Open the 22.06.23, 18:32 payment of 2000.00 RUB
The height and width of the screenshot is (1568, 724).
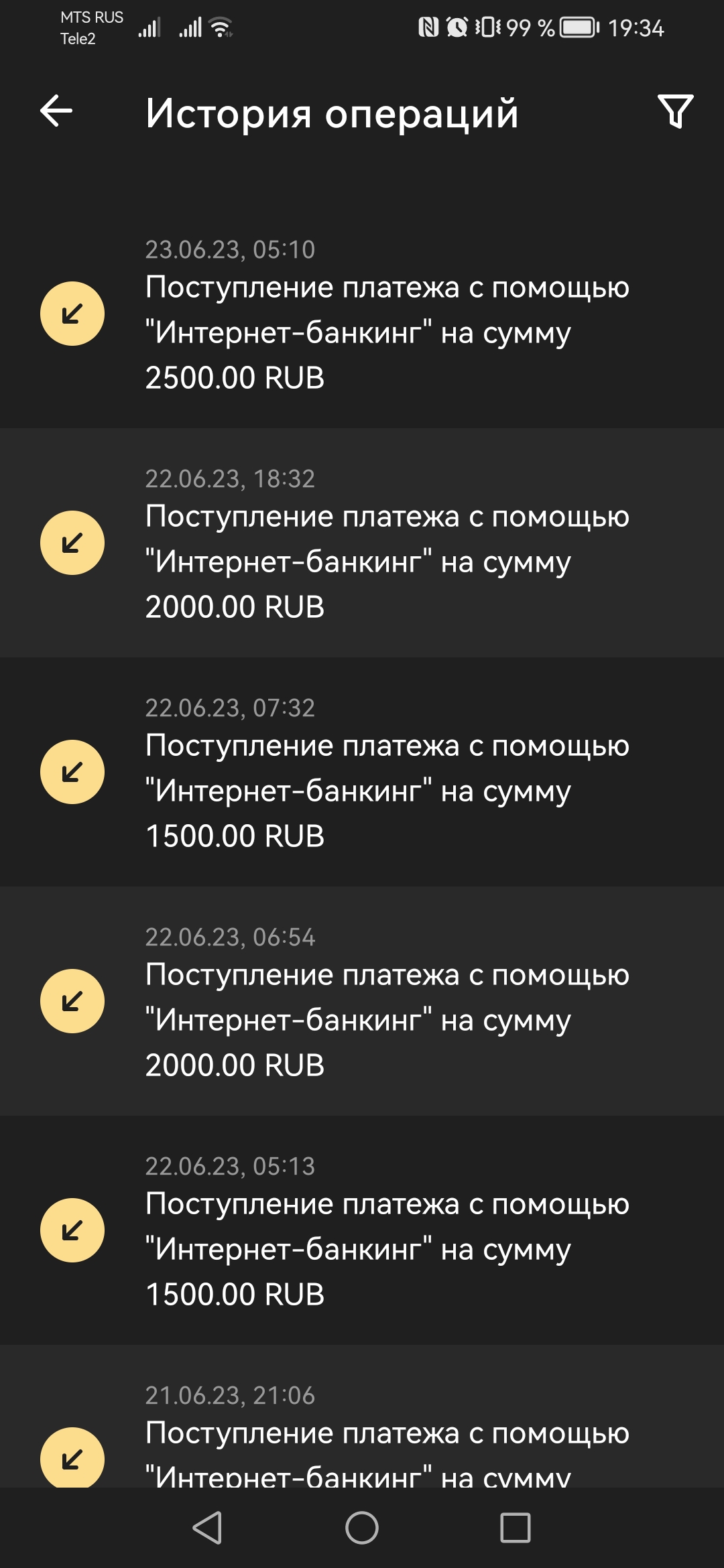pos(362,543)
